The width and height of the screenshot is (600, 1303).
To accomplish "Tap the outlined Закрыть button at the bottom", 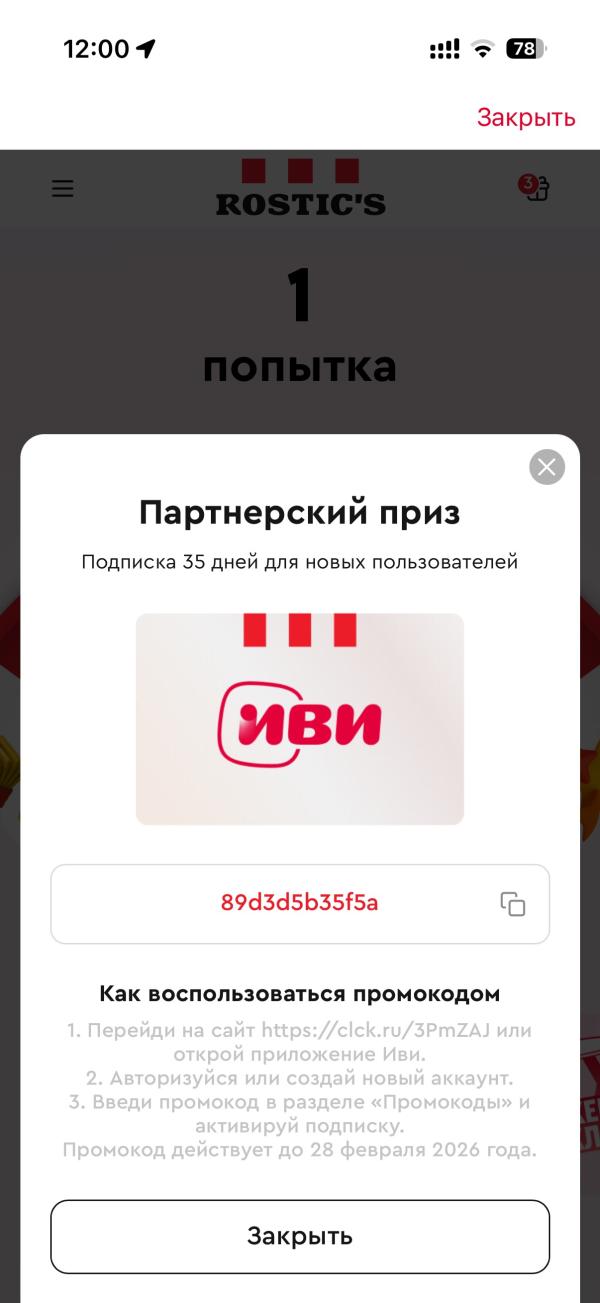I will 300,1236.
